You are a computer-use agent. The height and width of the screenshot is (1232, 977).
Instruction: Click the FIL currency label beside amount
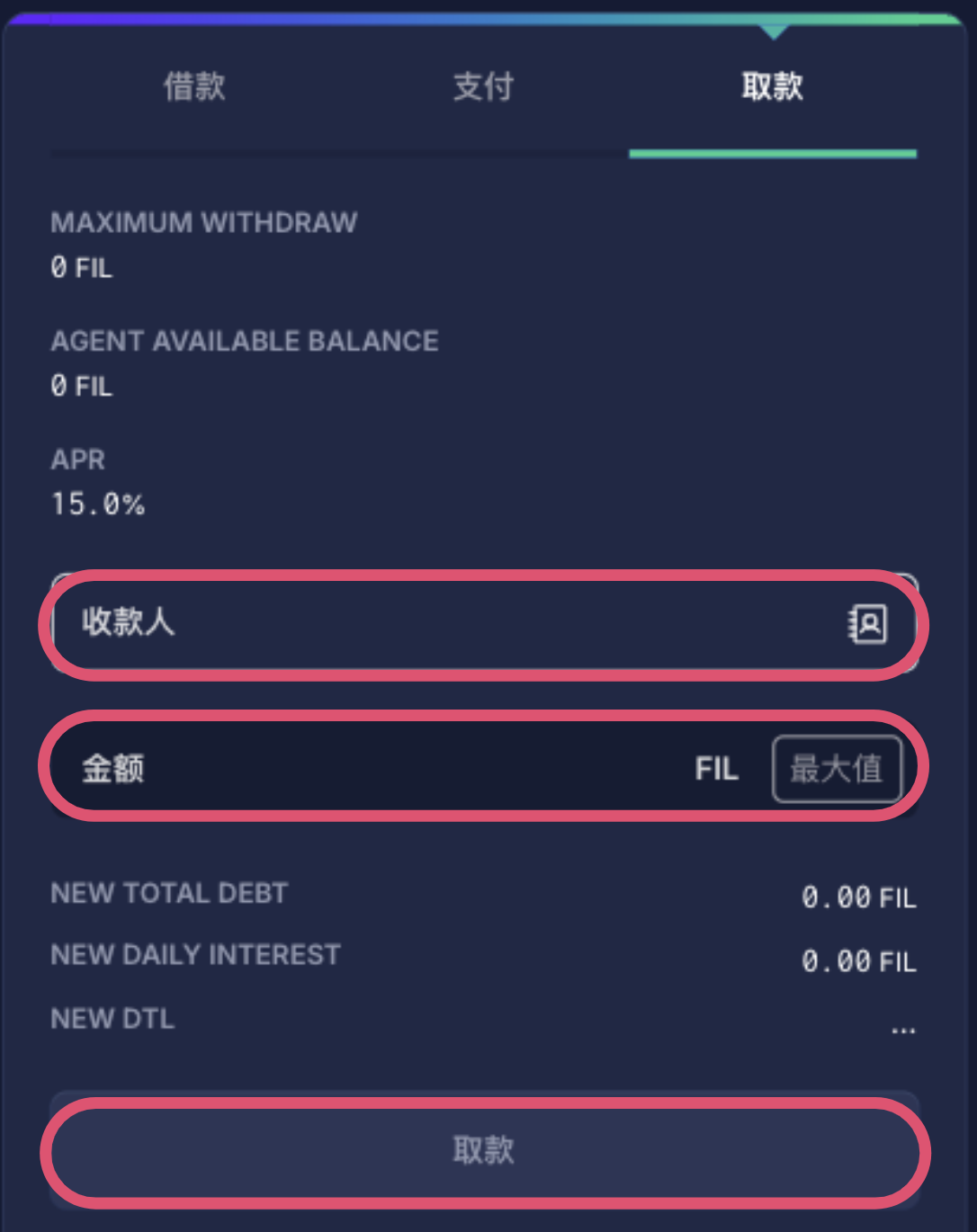715,769
